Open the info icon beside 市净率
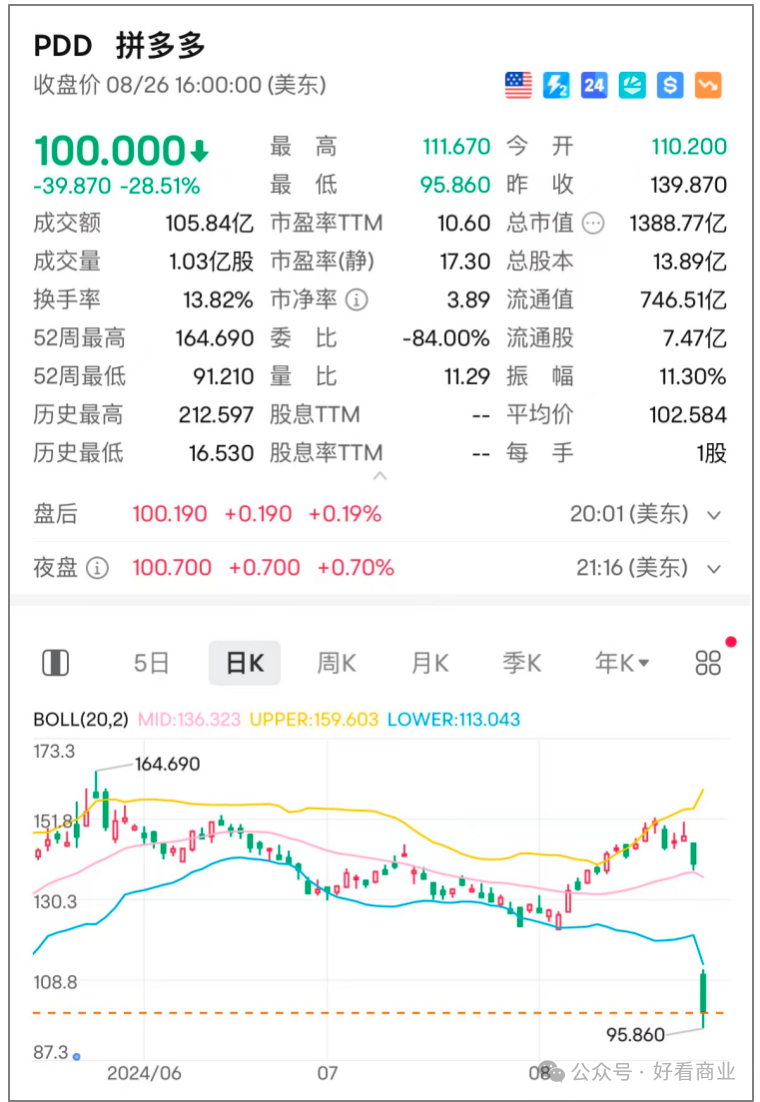Viewport: 760px width, 1102px height. coord(356,299)
